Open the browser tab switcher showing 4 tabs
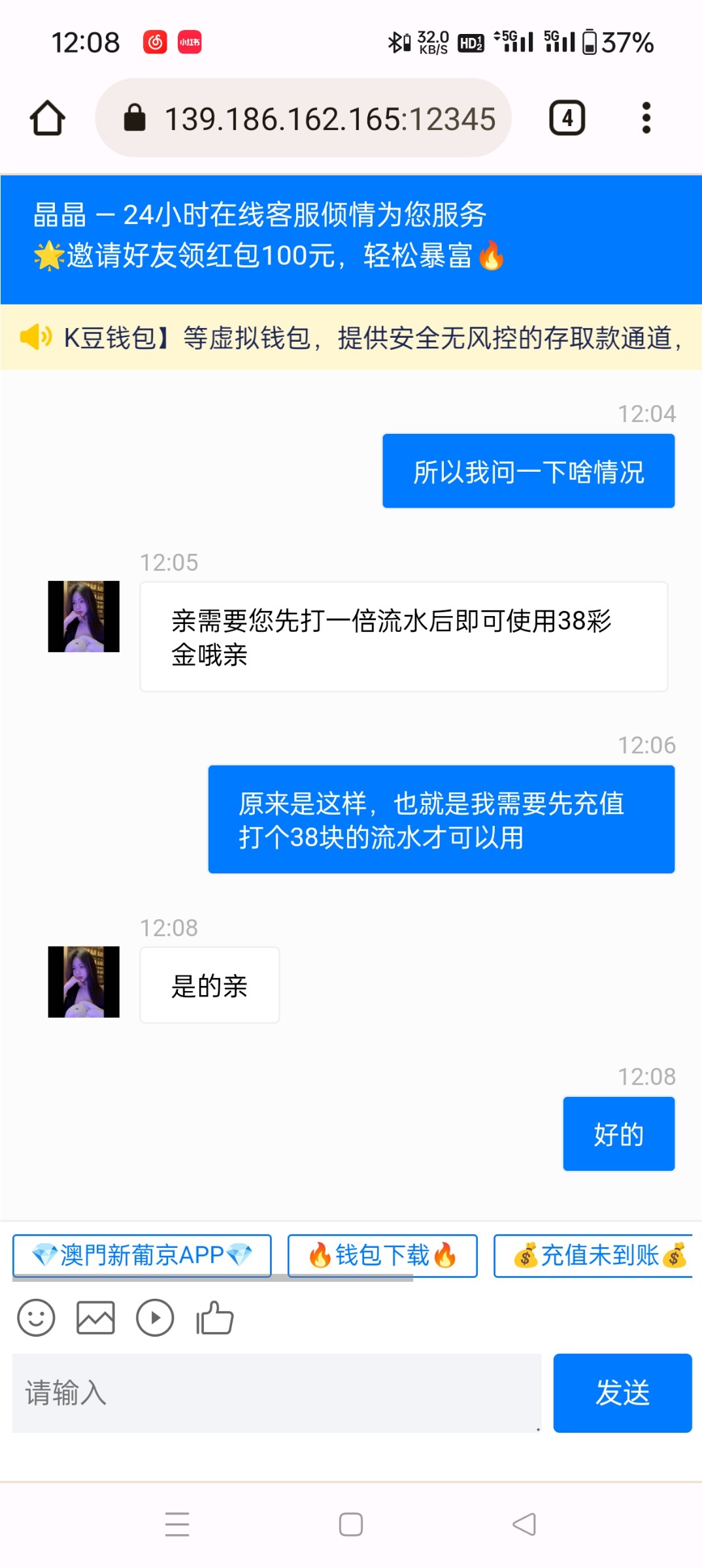The height and width of the screenshot is (1568, 702). 567,118
